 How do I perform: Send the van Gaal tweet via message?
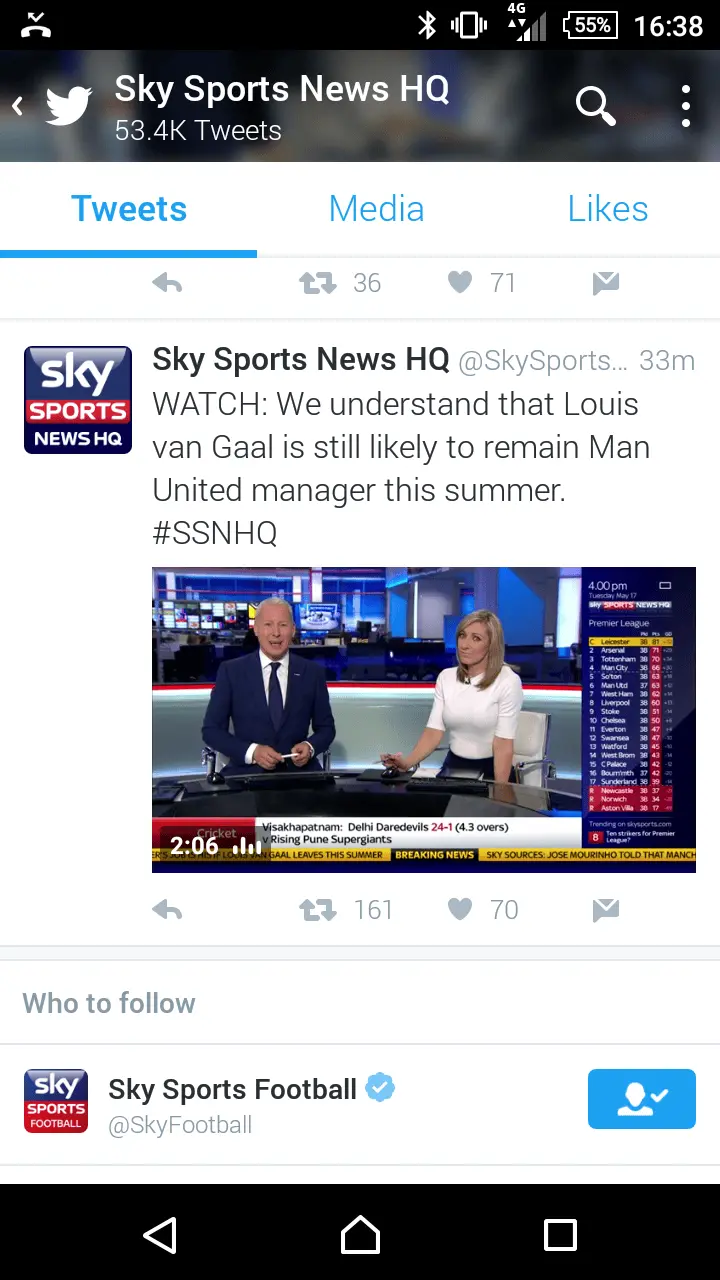(605, 910)
